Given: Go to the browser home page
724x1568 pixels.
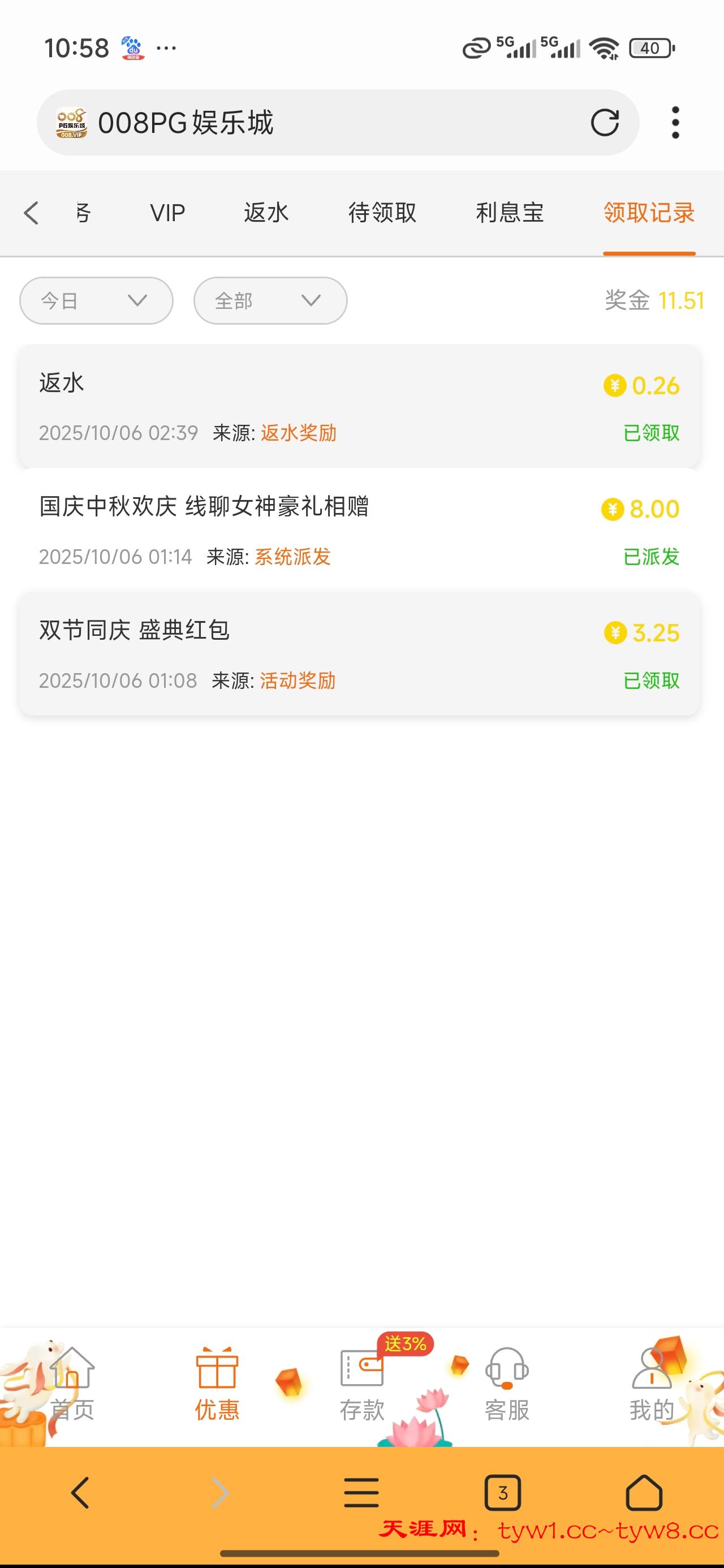Looking at the screenshot, I should click(x=644, y=1493).
